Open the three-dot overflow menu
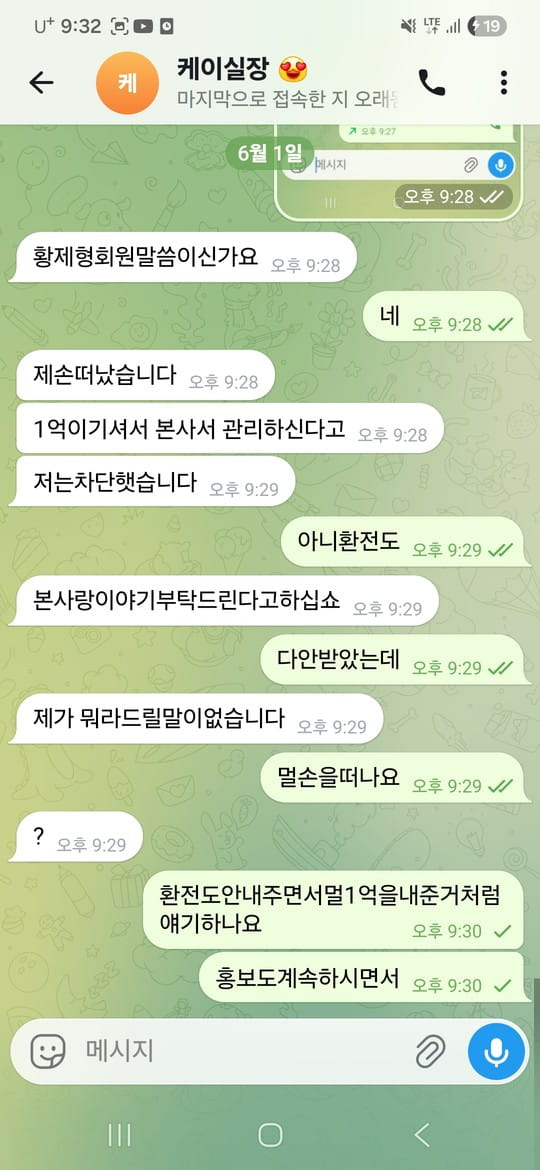Screen dimensions: 540x1170 coord(504,83)
